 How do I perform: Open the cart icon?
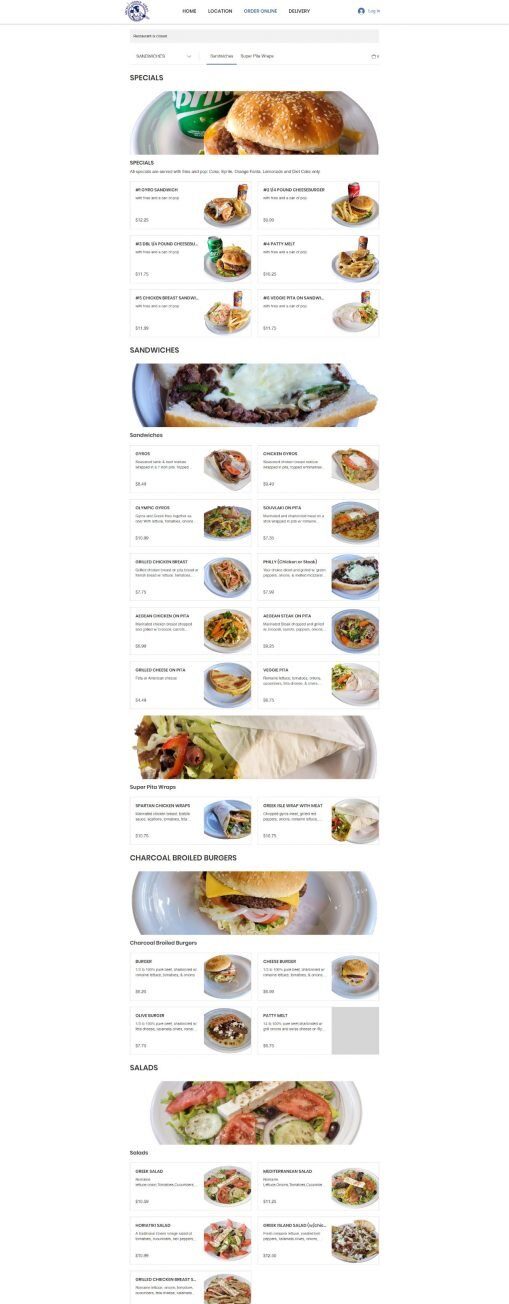tap(374, 57)
